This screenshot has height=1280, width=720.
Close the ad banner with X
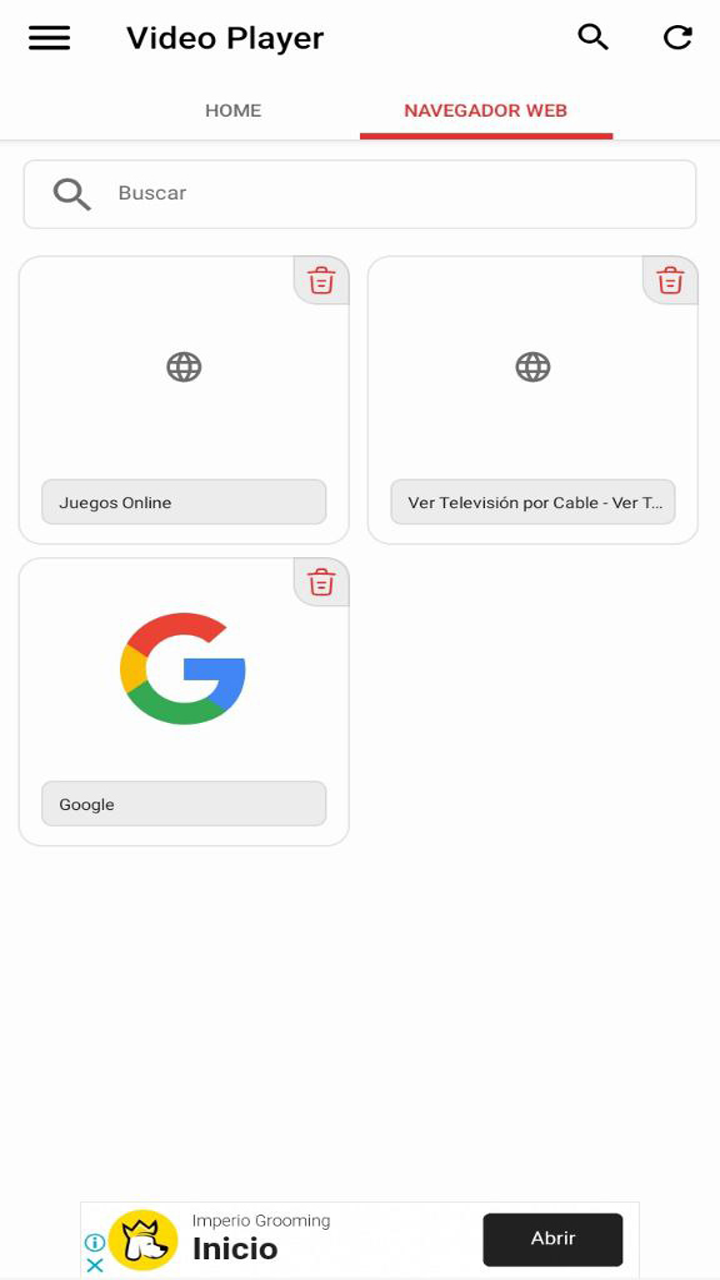pyautogui.click(x=95, y=1265)
